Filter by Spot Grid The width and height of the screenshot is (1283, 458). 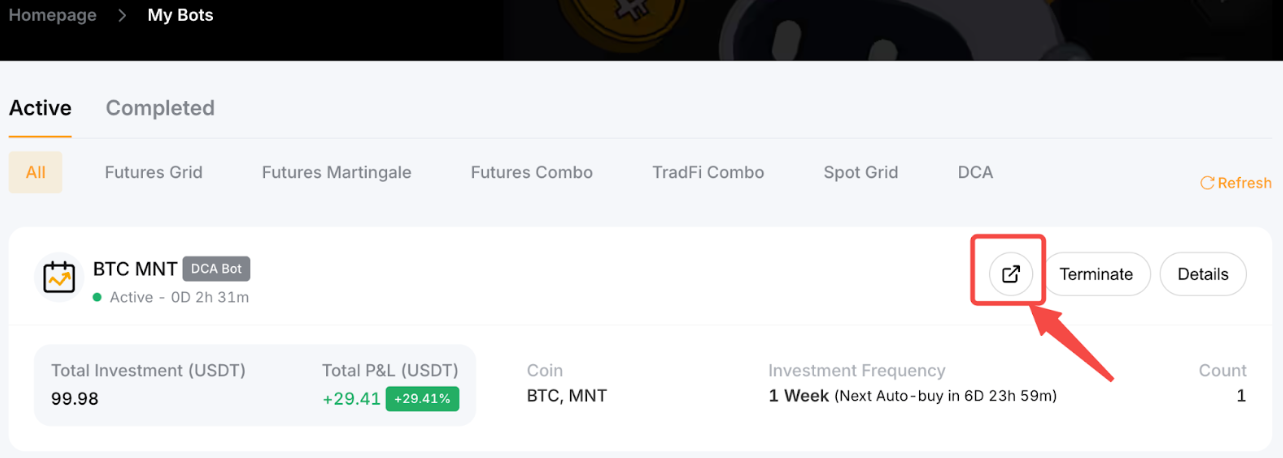(x=860, y=172)
